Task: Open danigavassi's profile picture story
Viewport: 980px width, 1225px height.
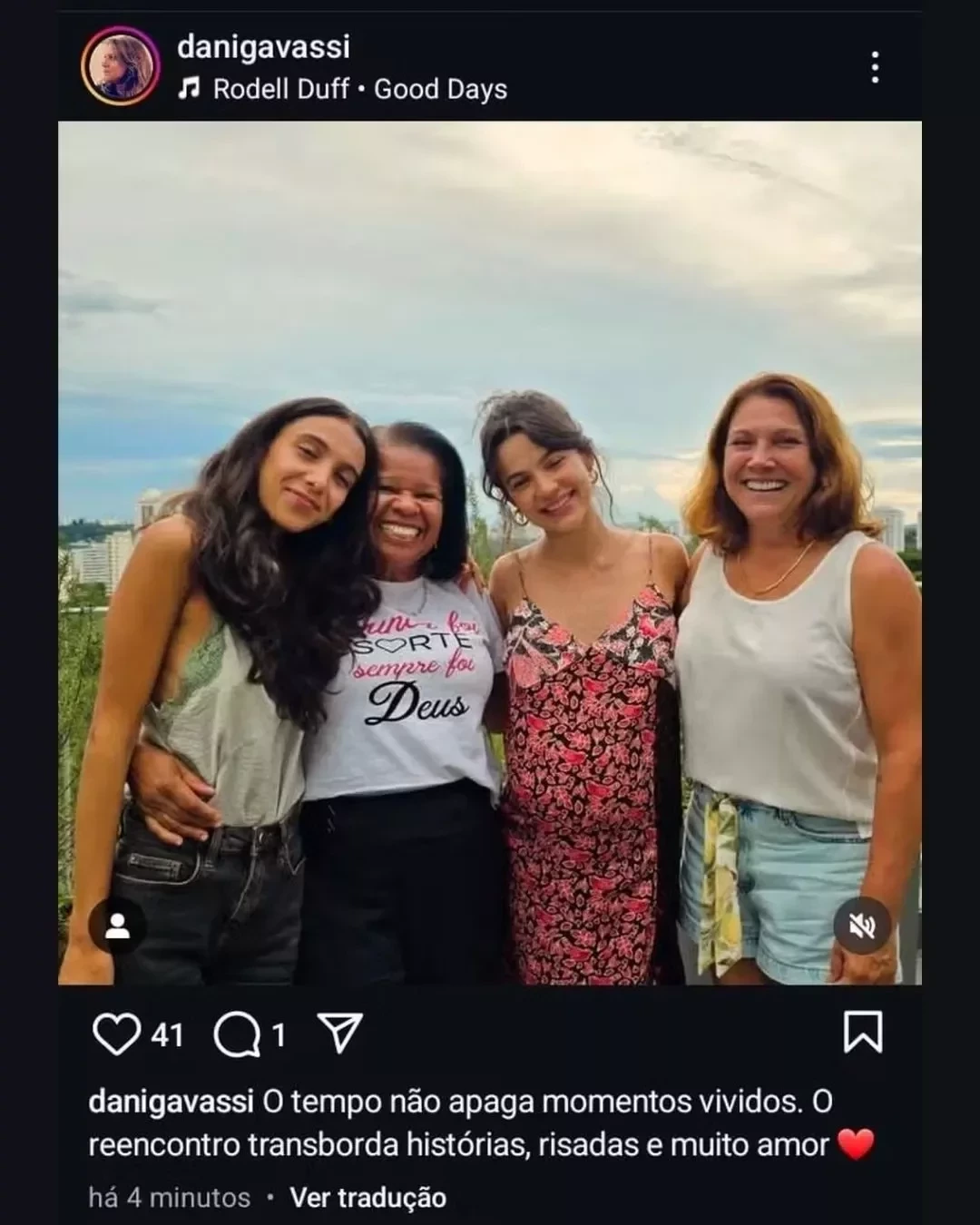Action: 120,67
